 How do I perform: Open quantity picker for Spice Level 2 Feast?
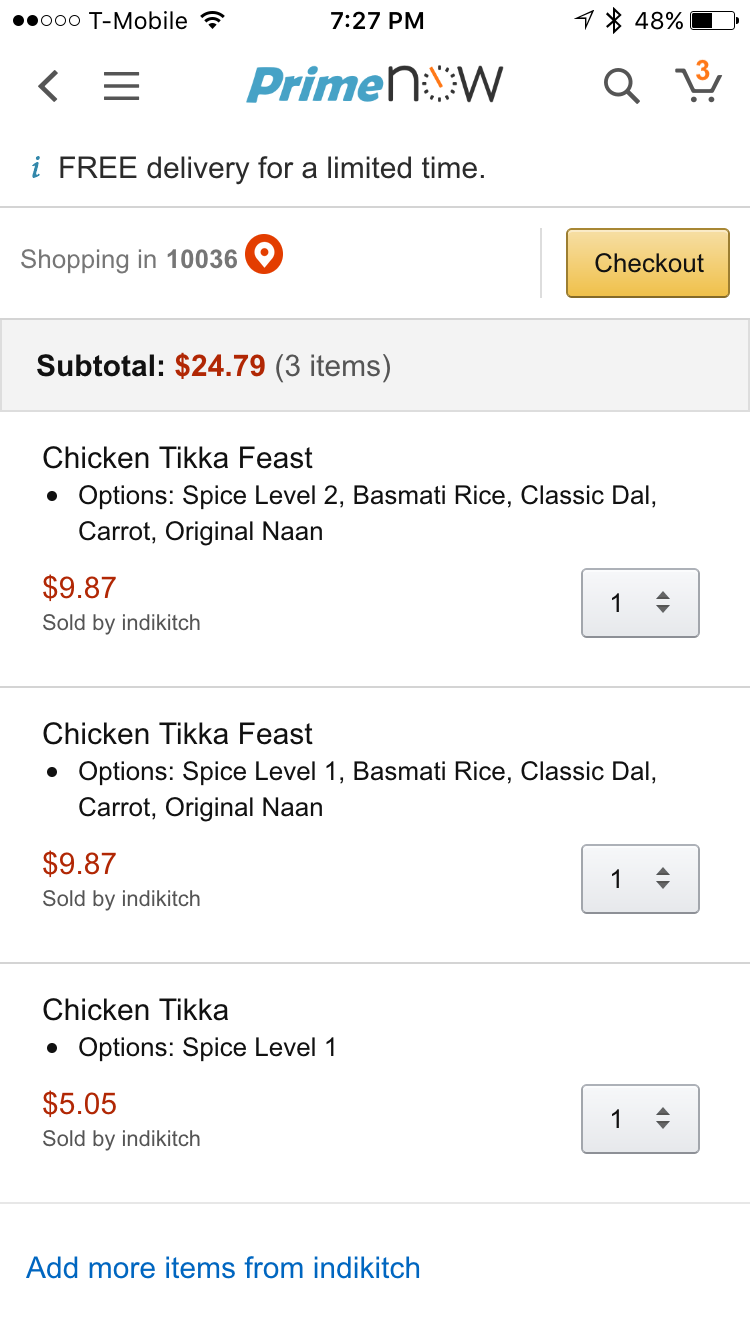pyautogui.click(x=640, y=603)
